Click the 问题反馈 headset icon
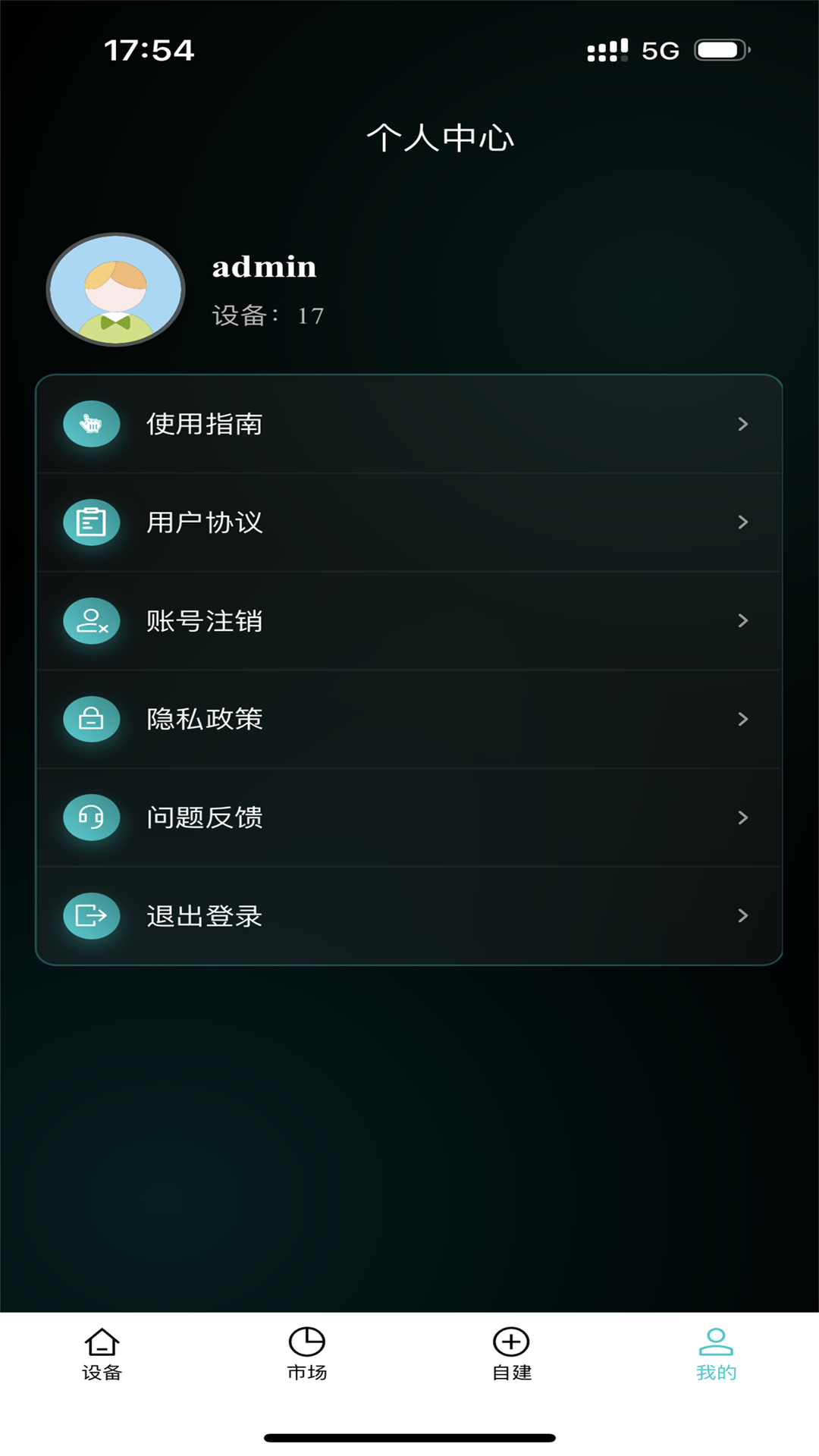 coord(91,817)
